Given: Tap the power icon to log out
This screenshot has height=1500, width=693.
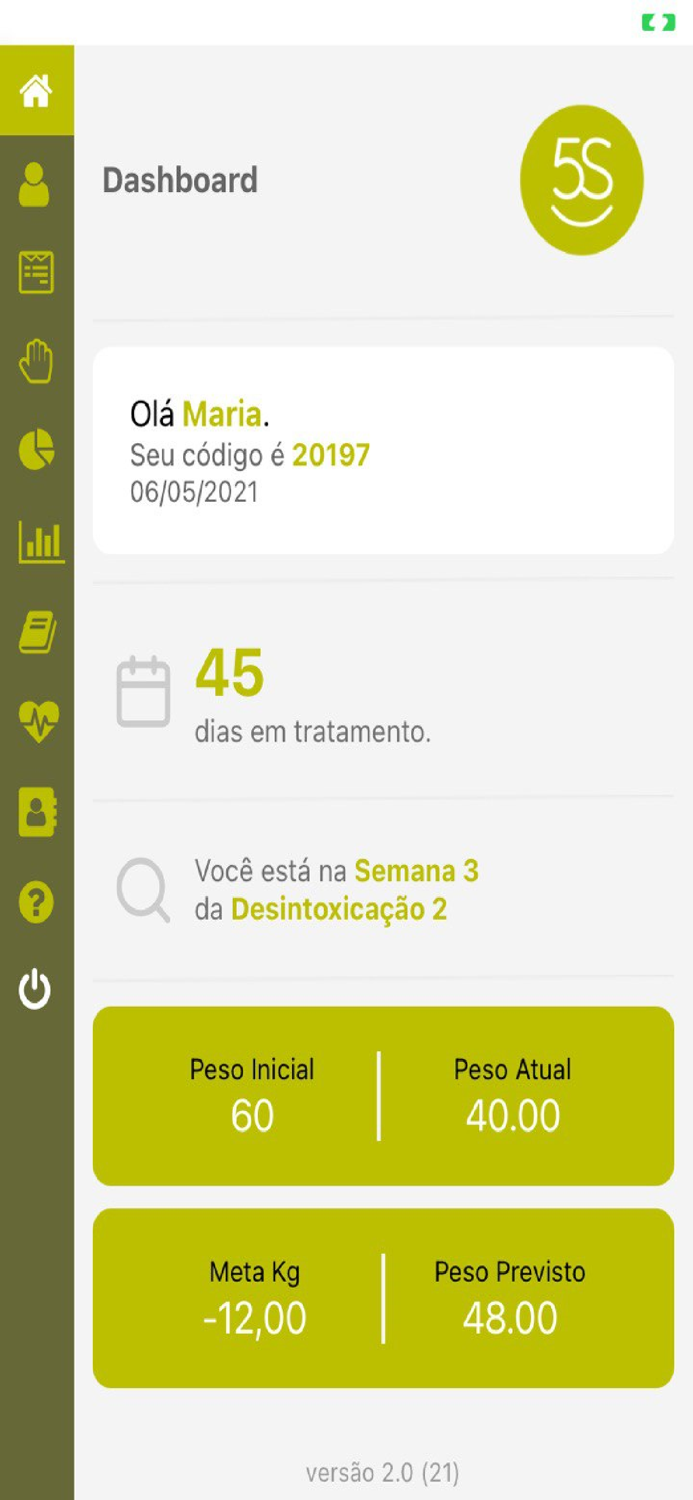Looking at the screenshot, I should (x=35, y=989).
